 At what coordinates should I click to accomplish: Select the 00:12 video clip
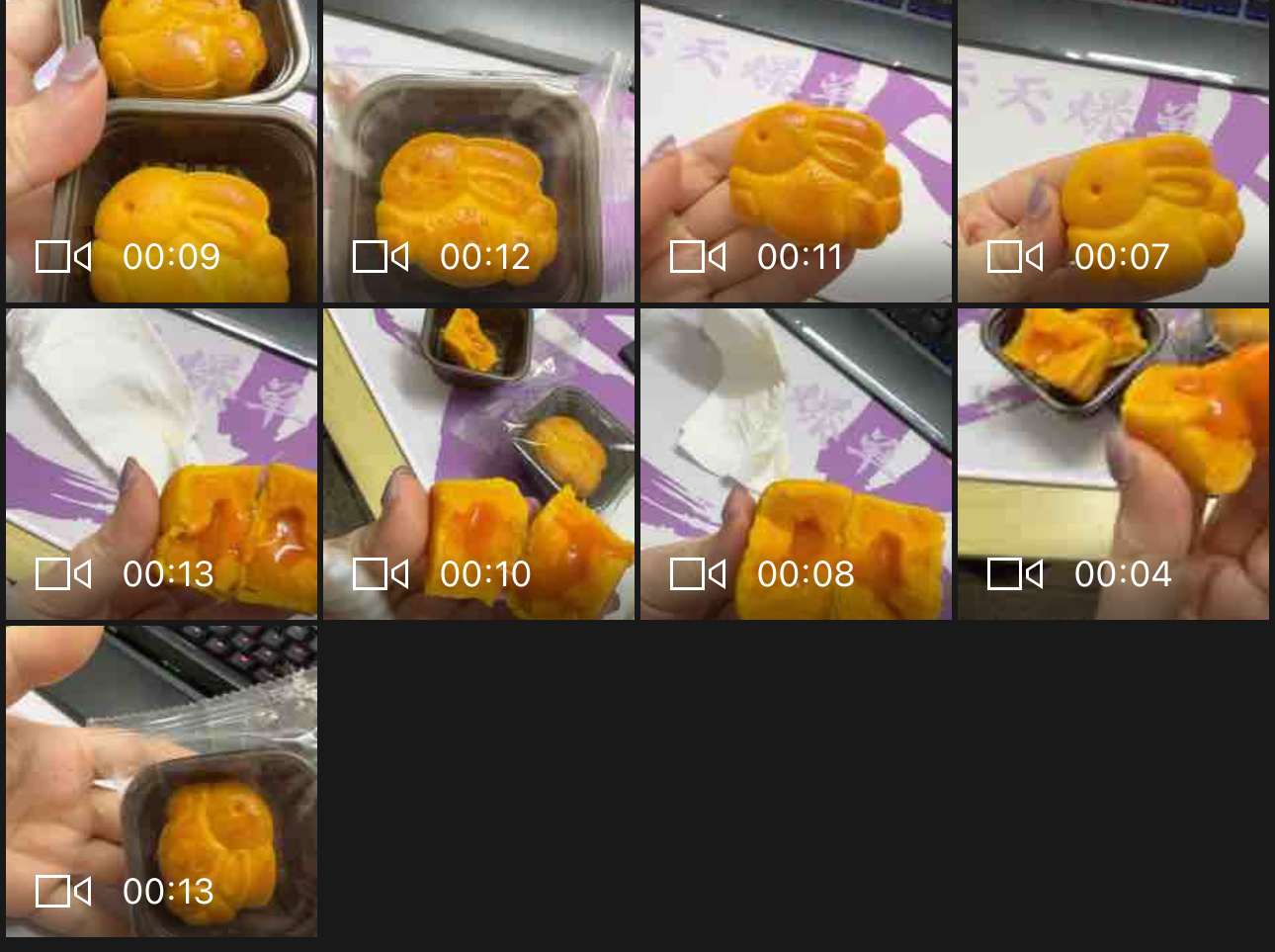478,150
